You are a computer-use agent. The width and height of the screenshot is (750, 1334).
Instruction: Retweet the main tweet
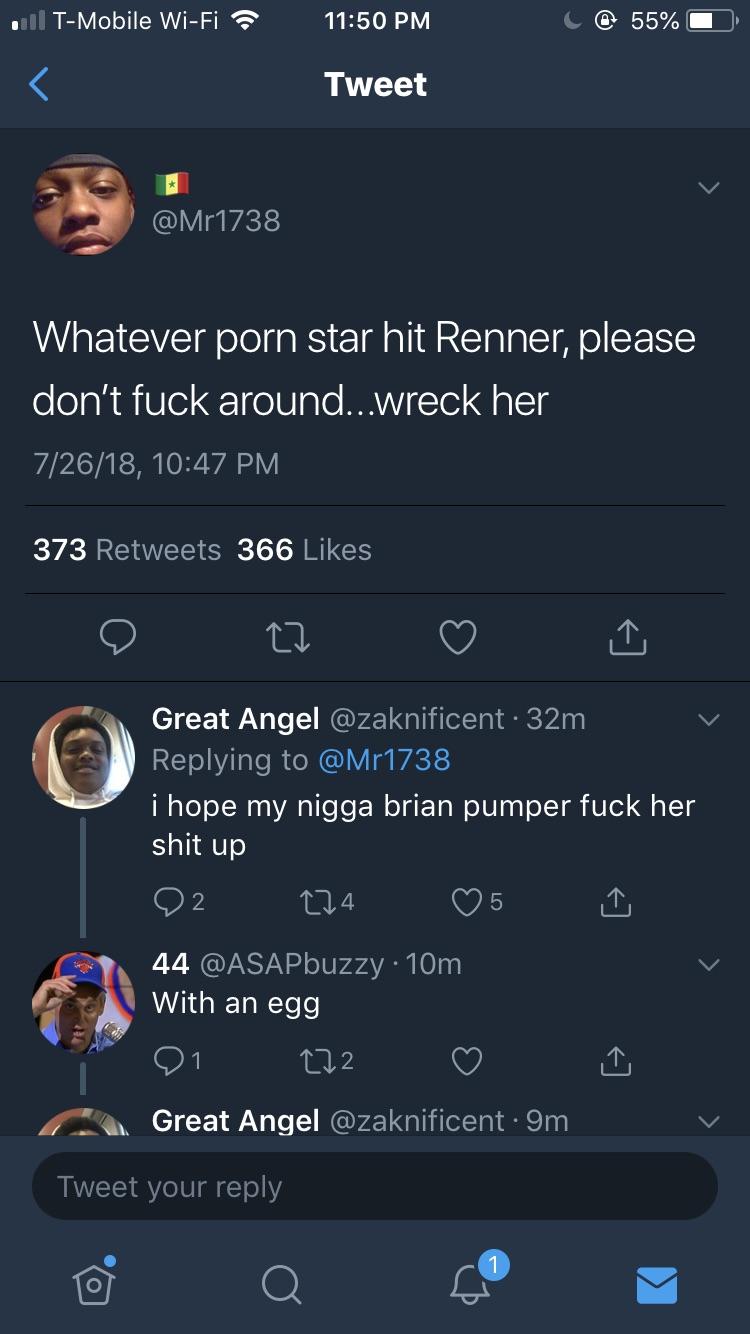(x=288, y=637)
